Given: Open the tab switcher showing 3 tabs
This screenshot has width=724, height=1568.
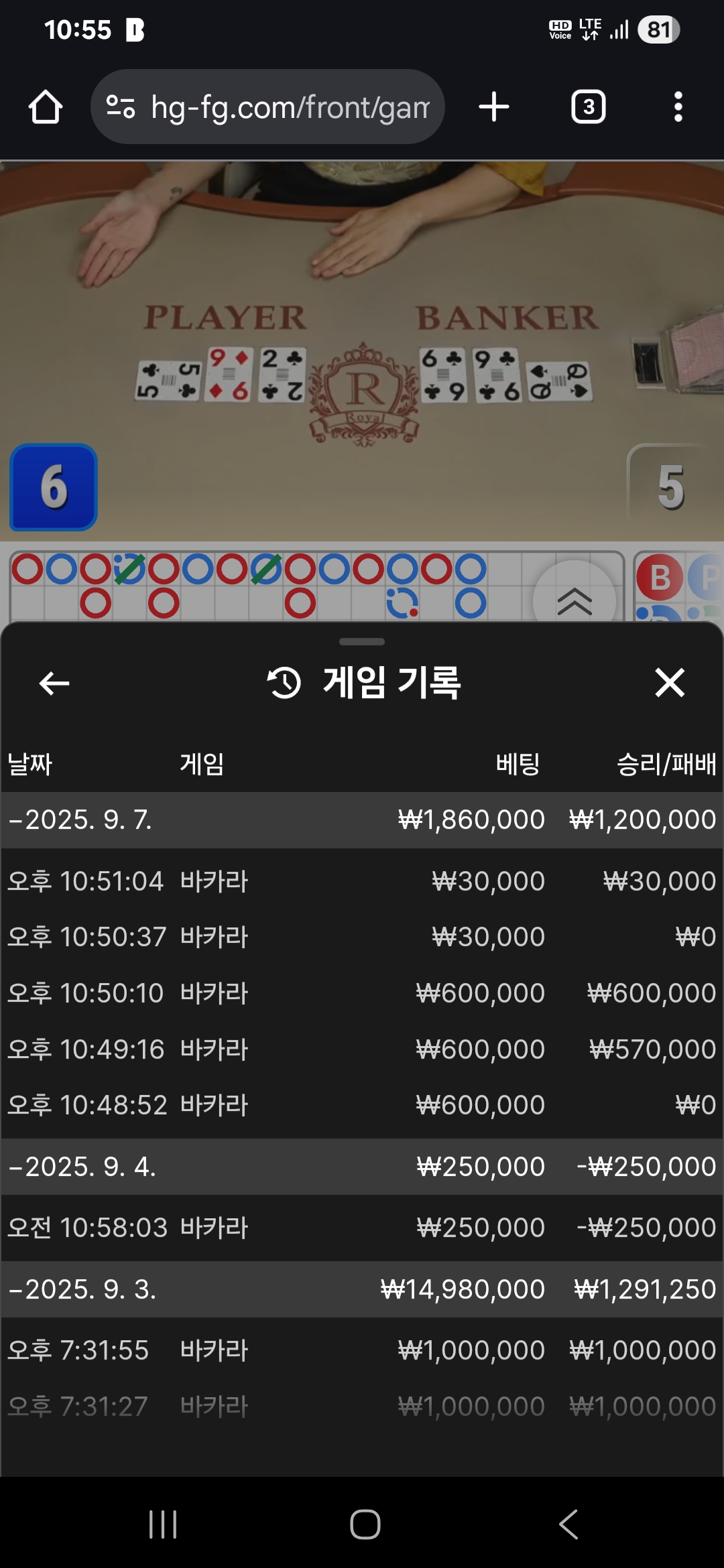Looking at the screenshot, I should click(588, 107).
